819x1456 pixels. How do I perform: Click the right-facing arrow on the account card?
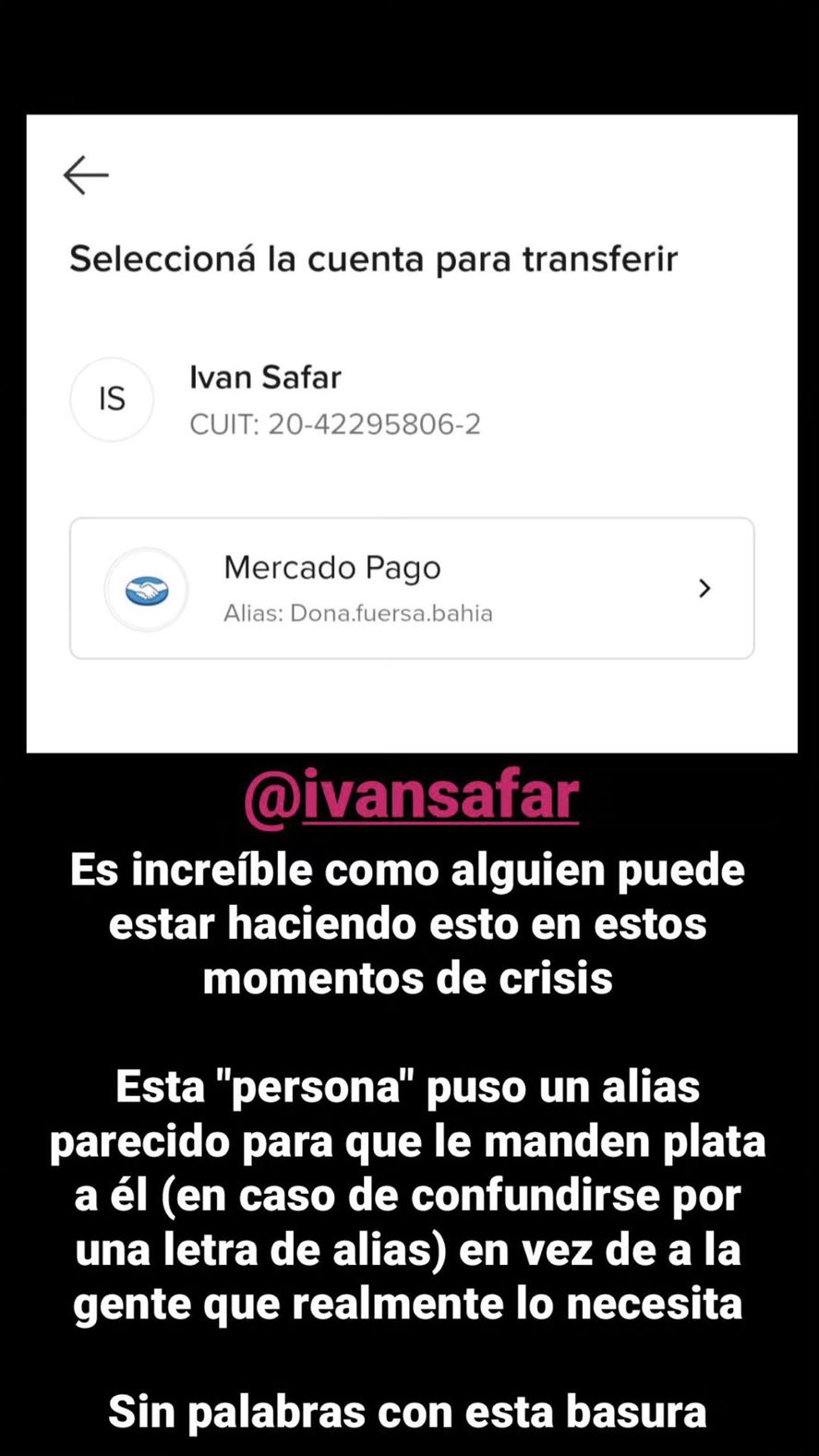coord(705,588)
